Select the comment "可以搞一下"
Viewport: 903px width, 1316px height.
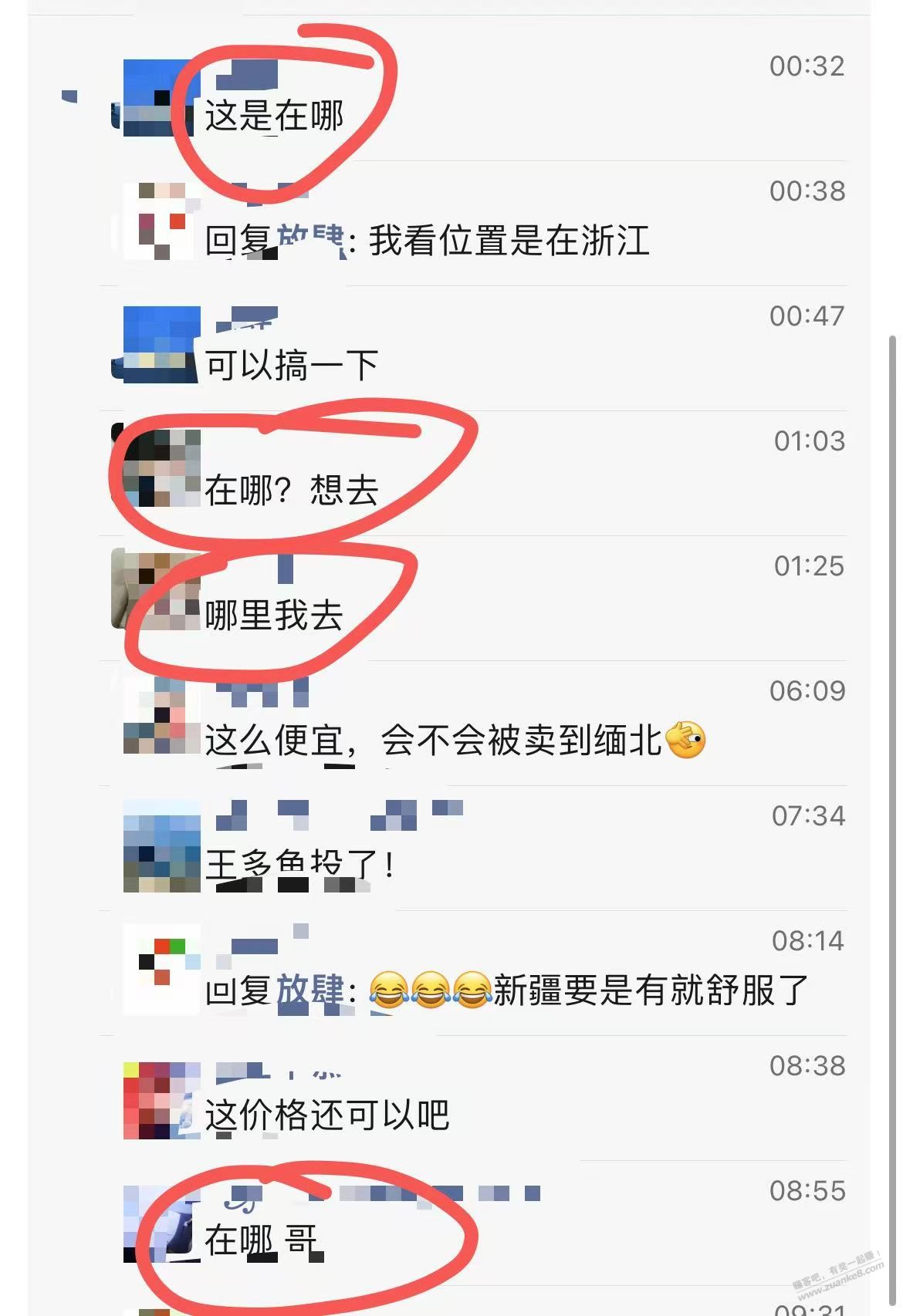click(x=292, y=366)
